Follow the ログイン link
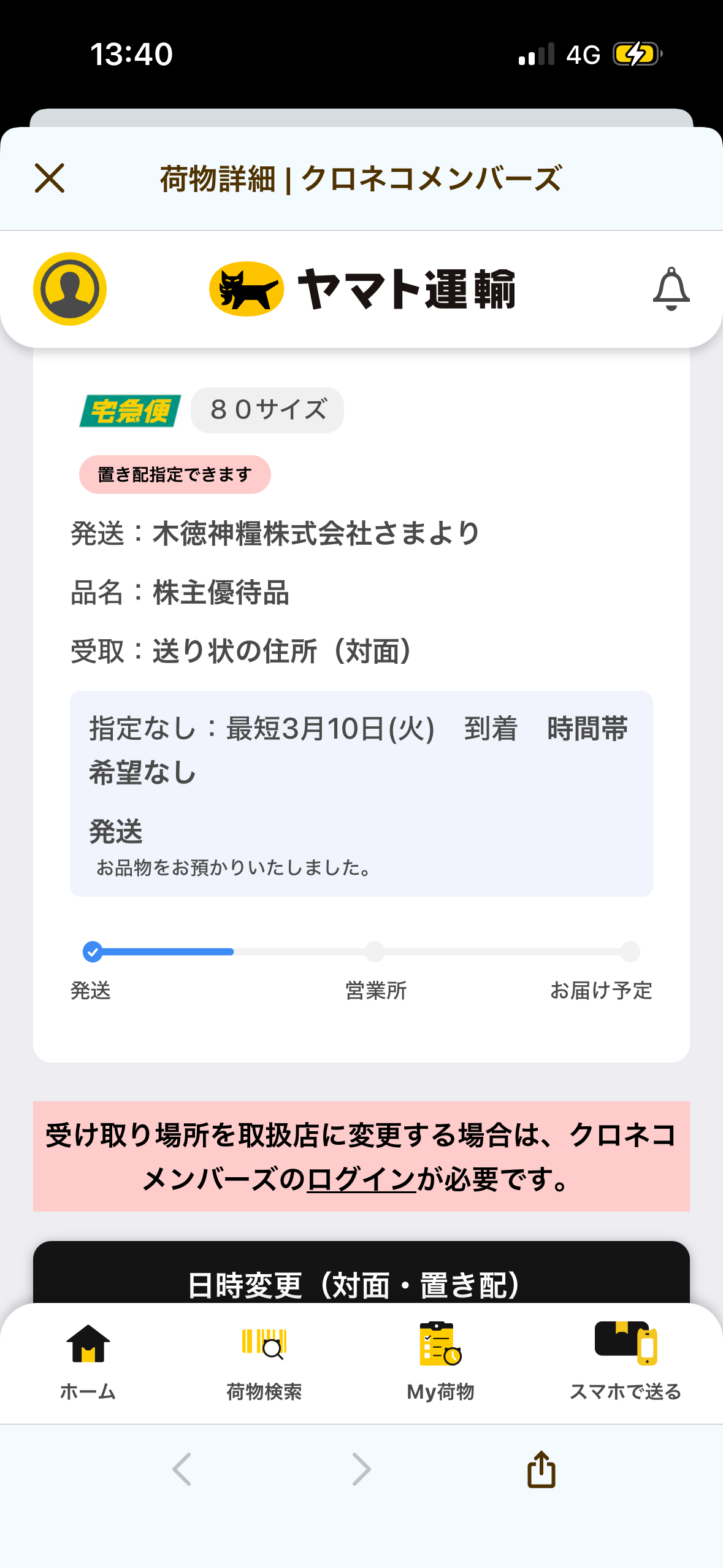Image resolution: width=723 pixels, height=1568 pixels. click(x=361, y=1179)
